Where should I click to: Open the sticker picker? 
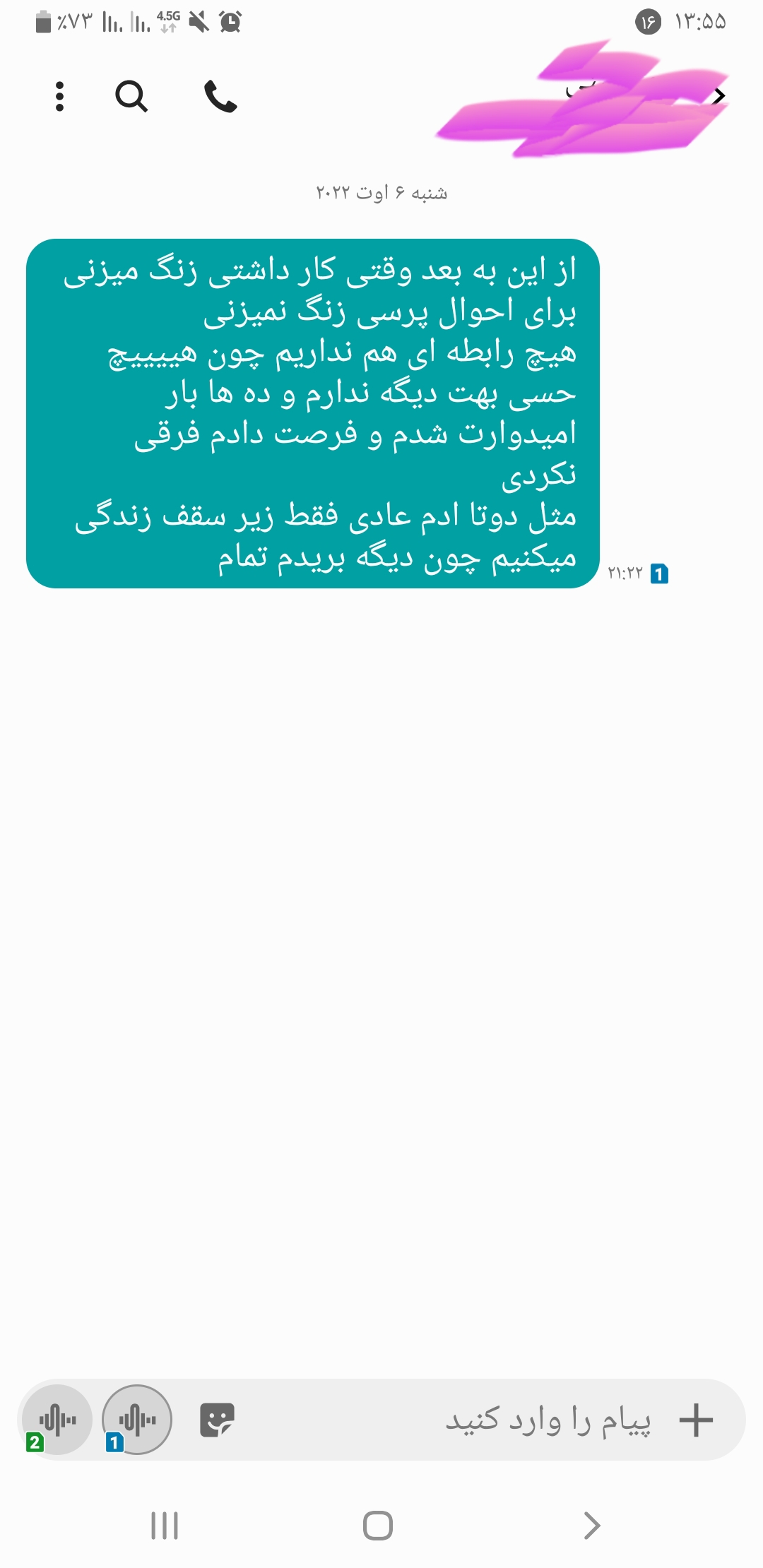(x=217, y=1420)
